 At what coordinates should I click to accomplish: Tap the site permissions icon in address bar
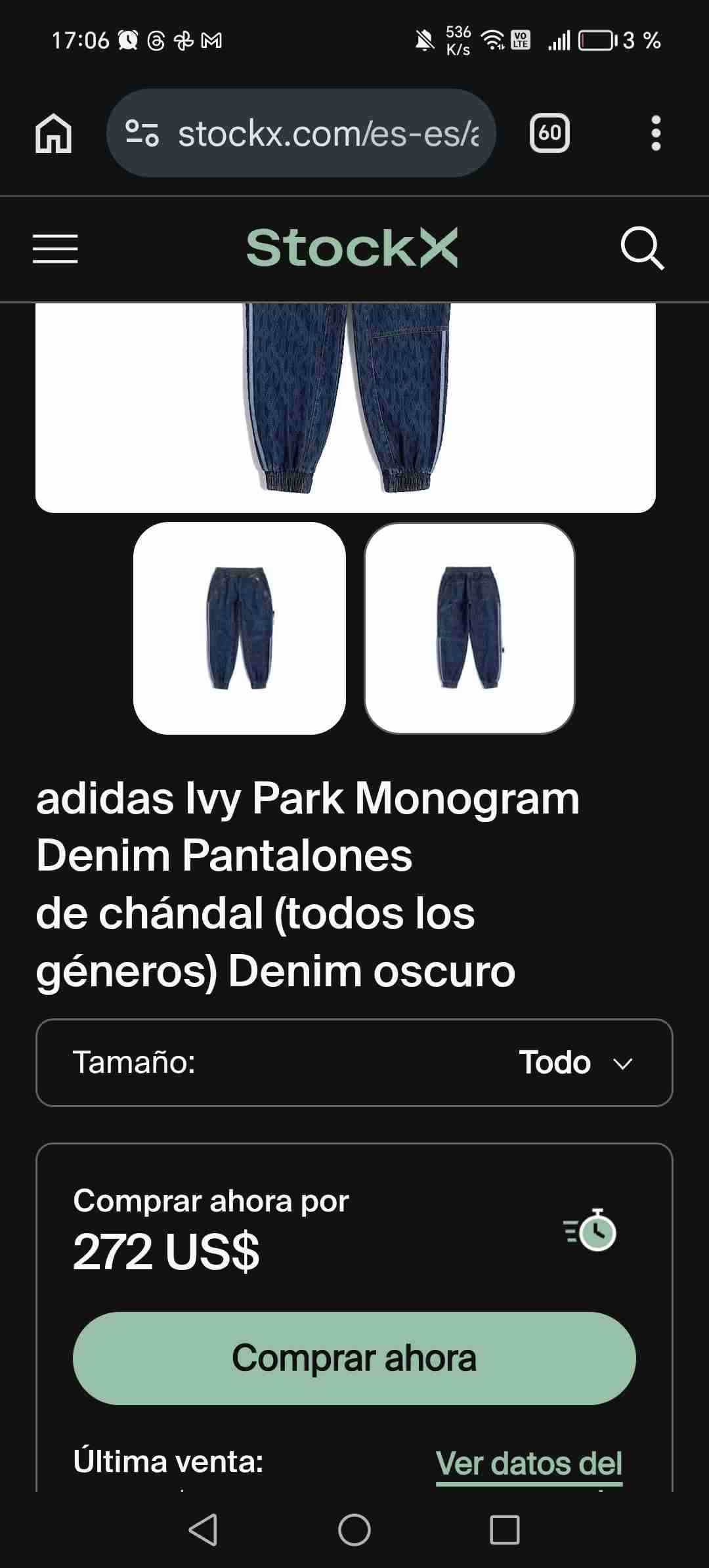[141, 133]
